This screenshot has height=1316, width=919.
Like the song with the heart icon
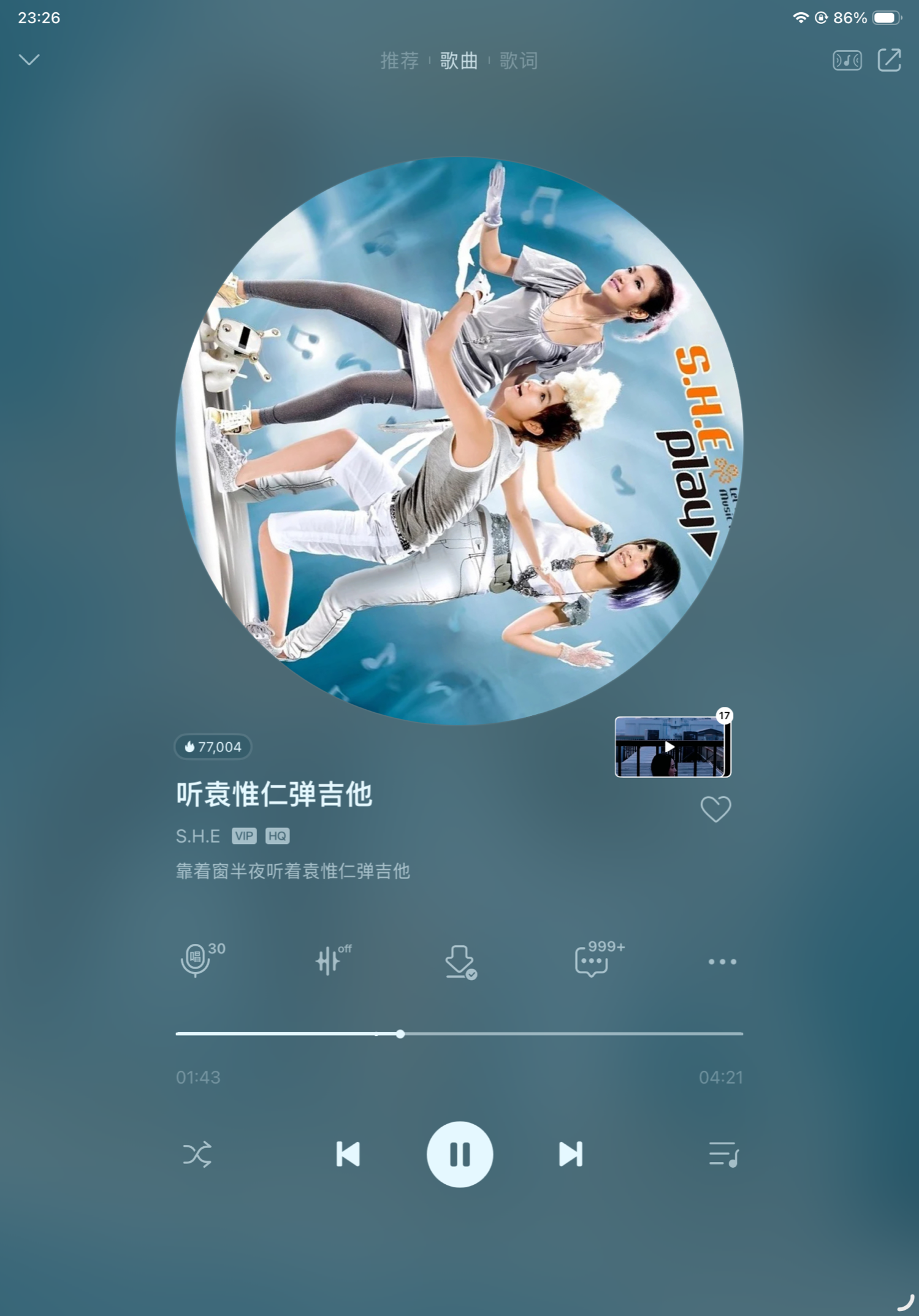[715, 809]
